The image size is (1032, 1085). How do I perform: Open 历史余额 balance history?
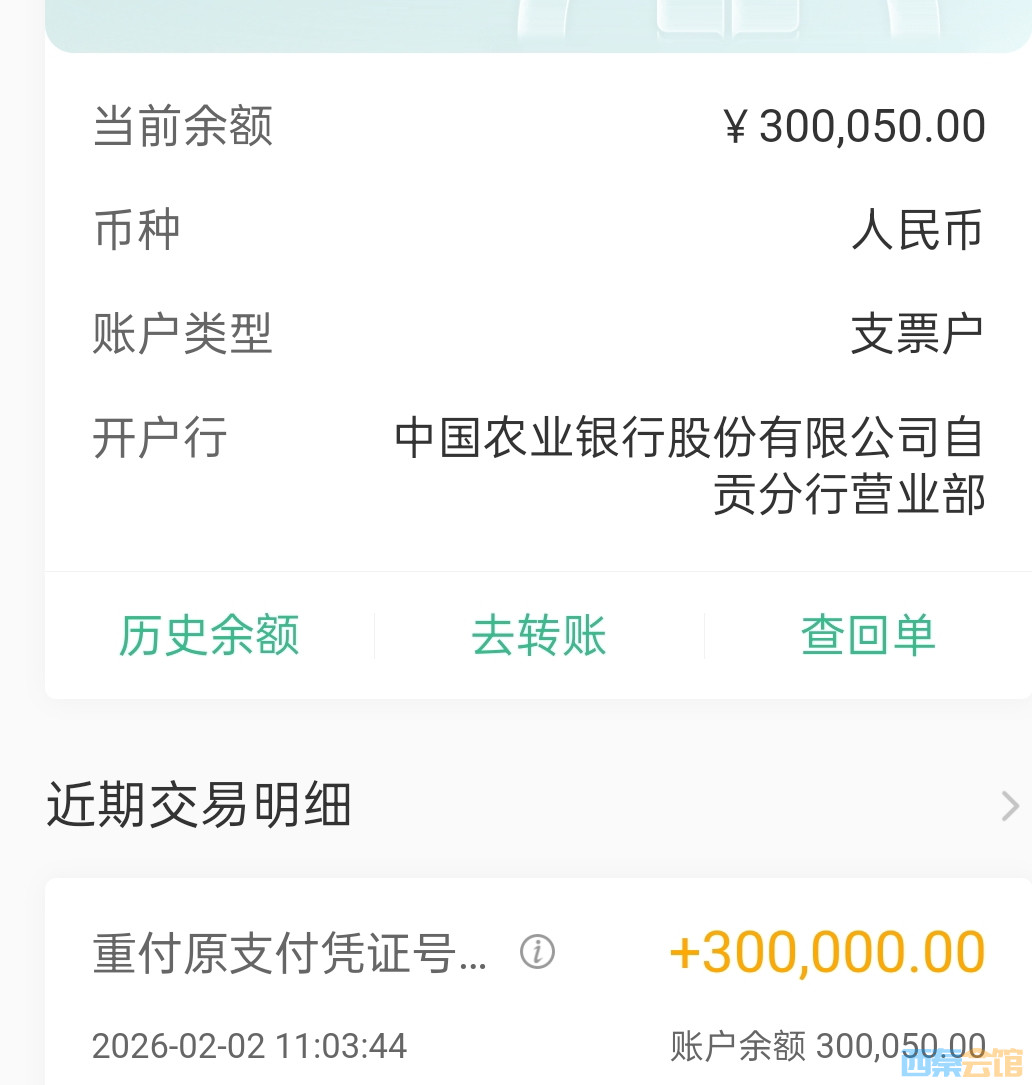pos(209,636)
